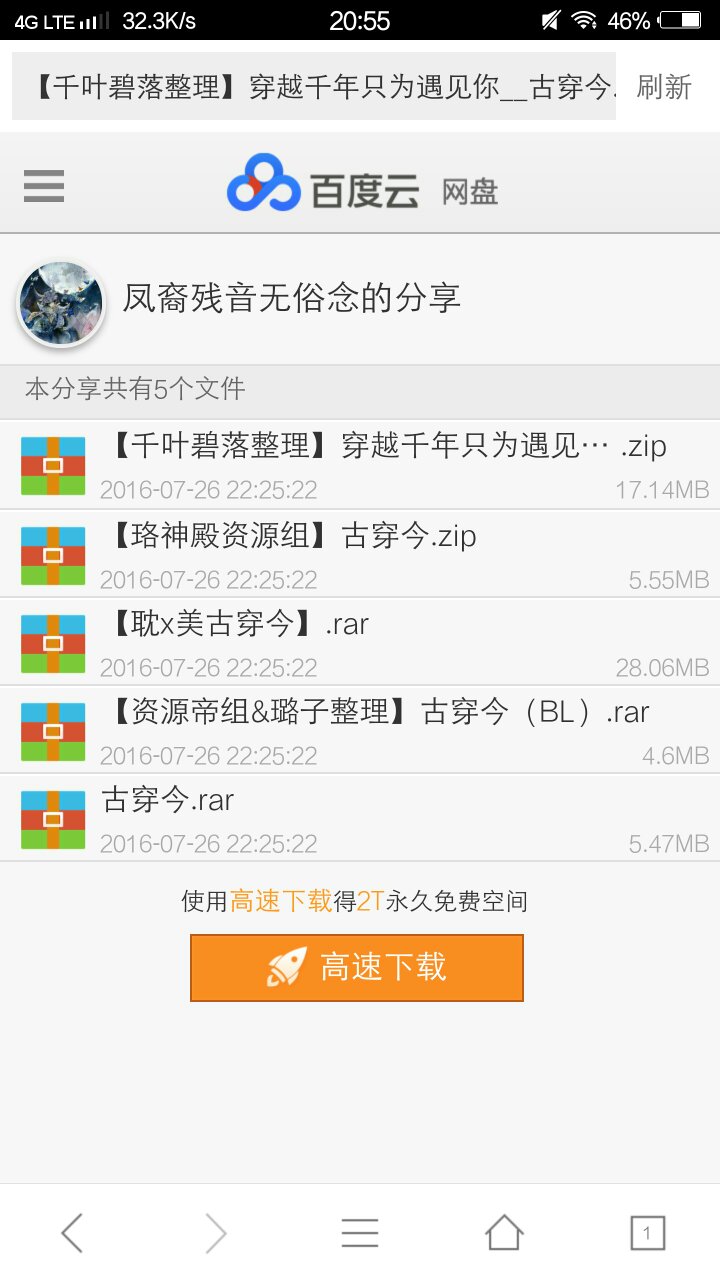Go to the browser home page
720x1280 pixels.
(x=504, y=1233)
